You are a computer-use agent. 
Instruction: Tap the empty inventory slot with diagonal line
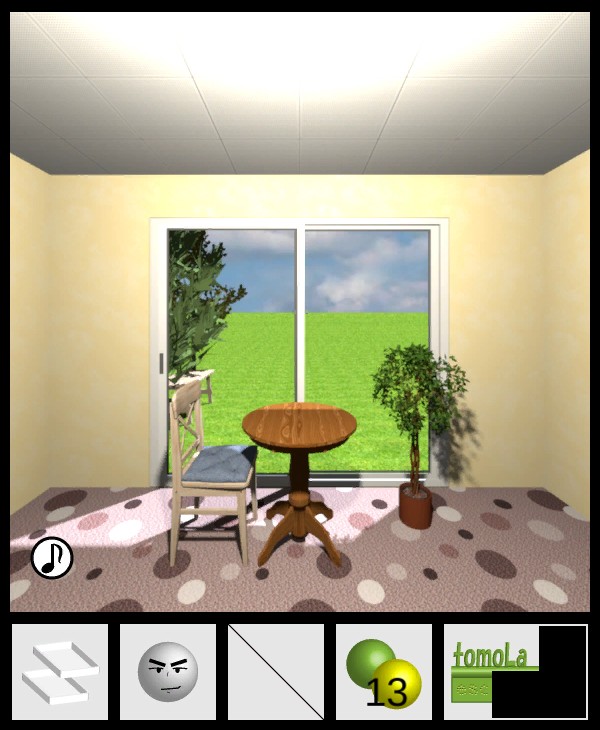click(x=276, y=672)
